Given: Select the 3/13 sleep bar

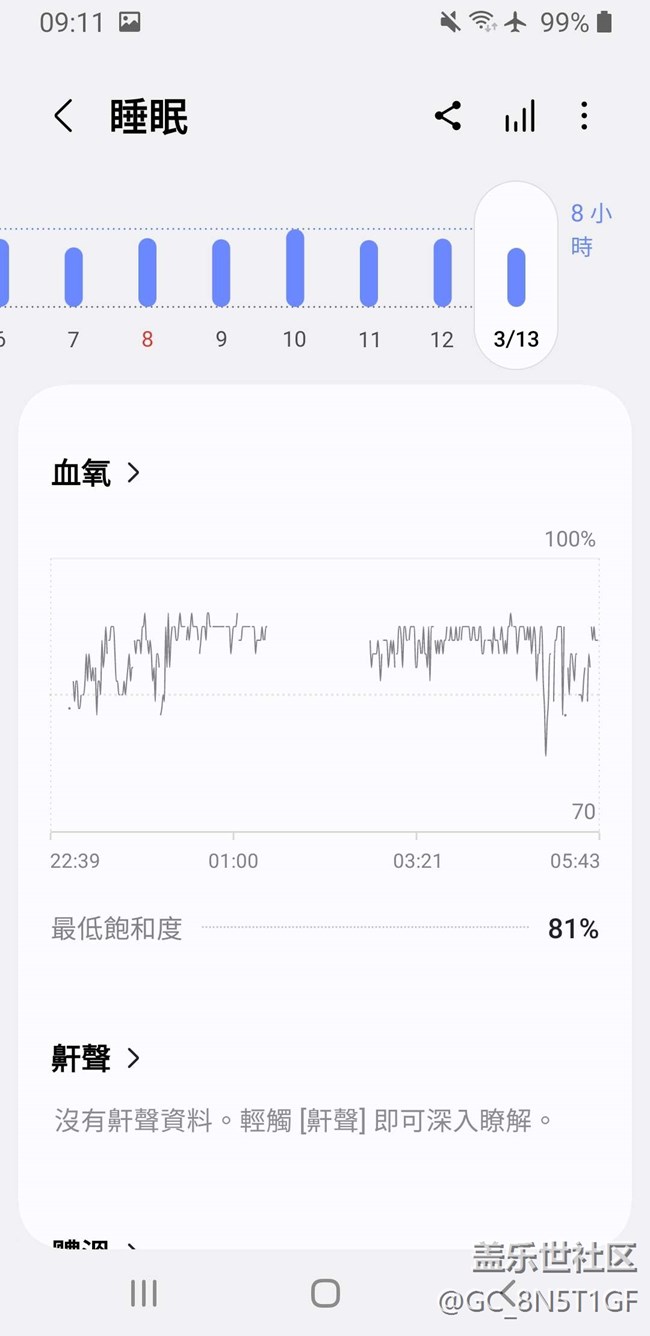Looking at the screenshot, I should pos(516,277).
